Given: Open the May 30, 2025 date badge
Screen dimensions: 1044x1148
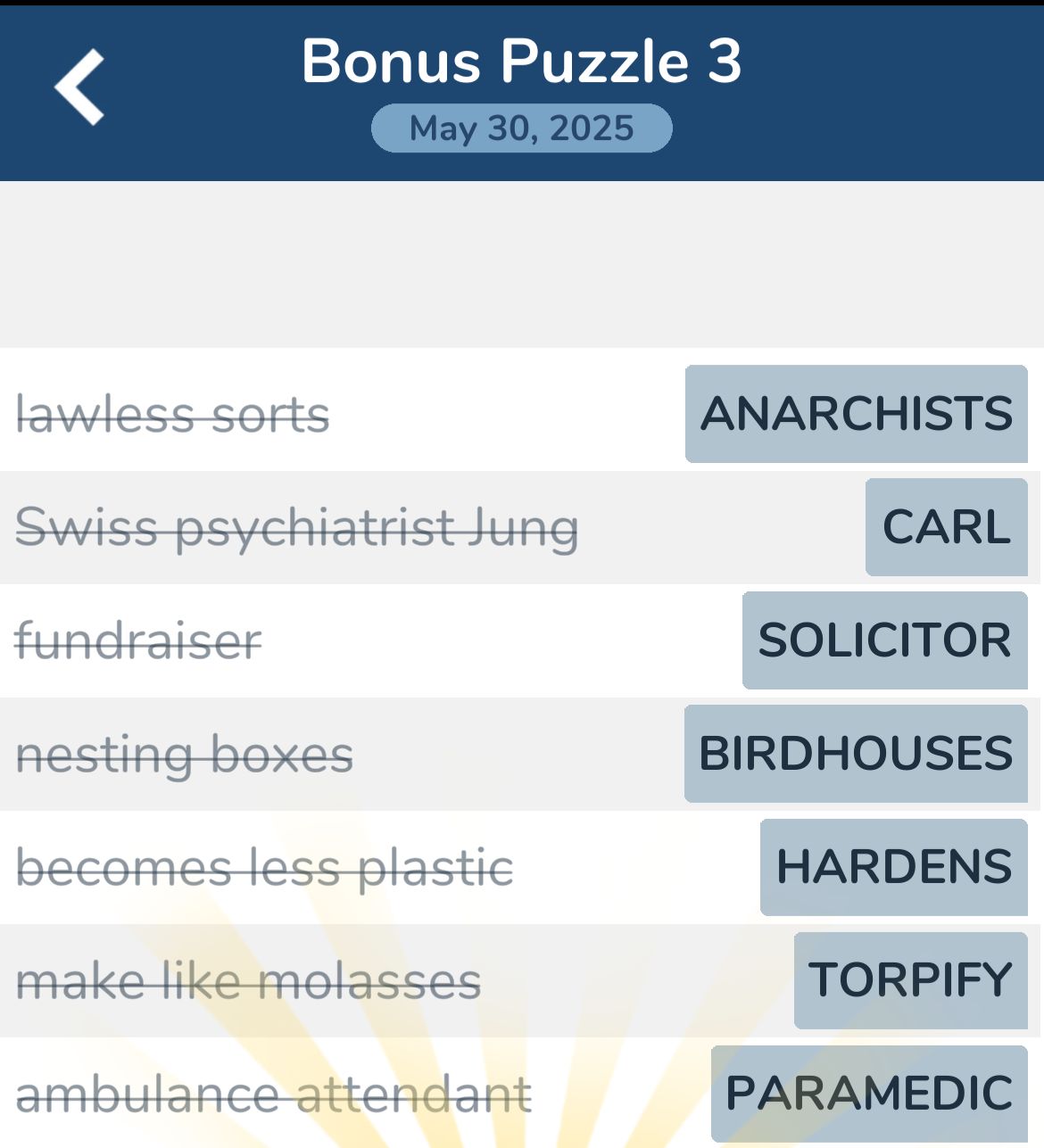Looking at the screenshot, I should pos(520,128).
